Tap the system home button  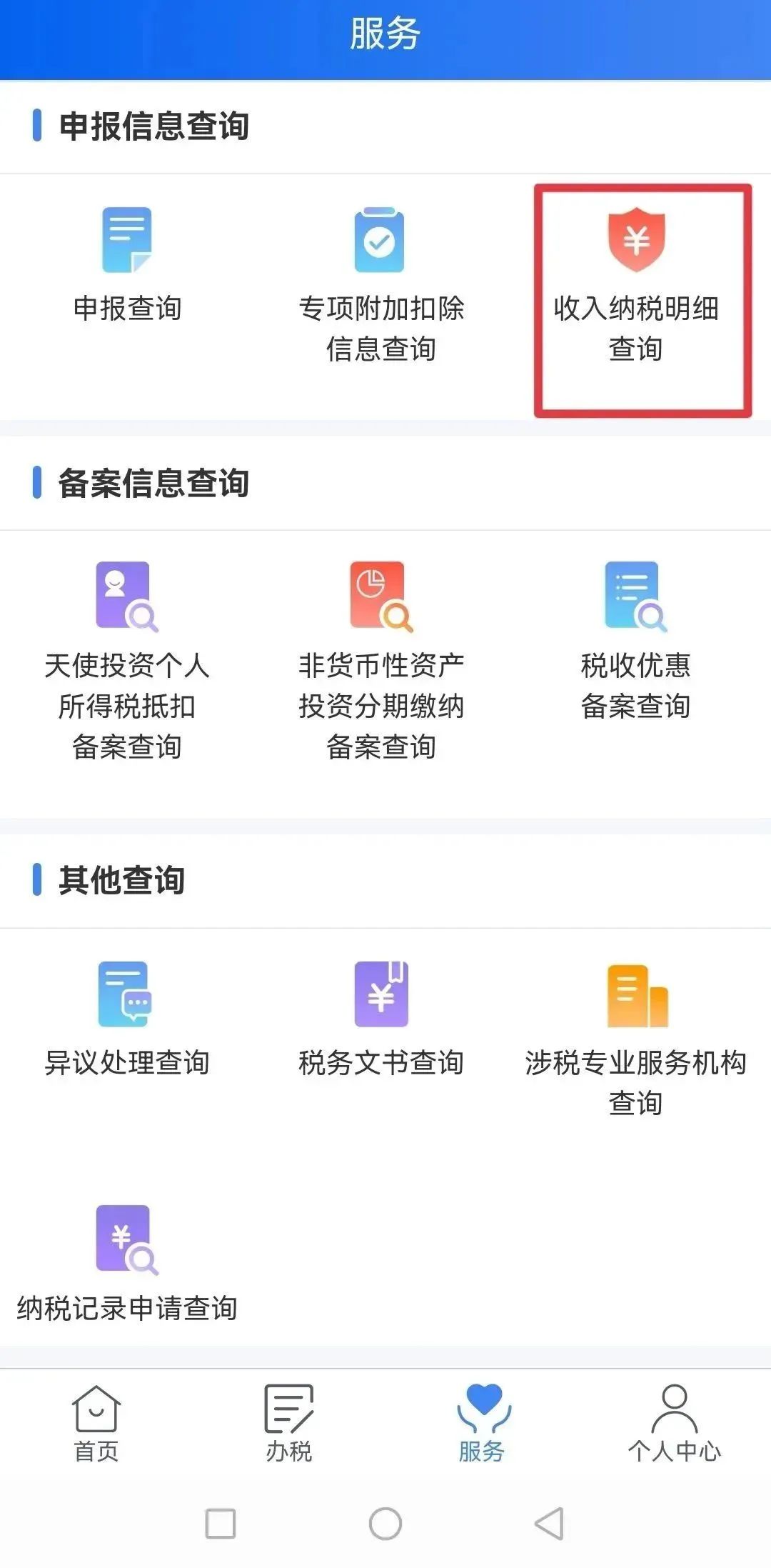click(x=385, y=1523)
